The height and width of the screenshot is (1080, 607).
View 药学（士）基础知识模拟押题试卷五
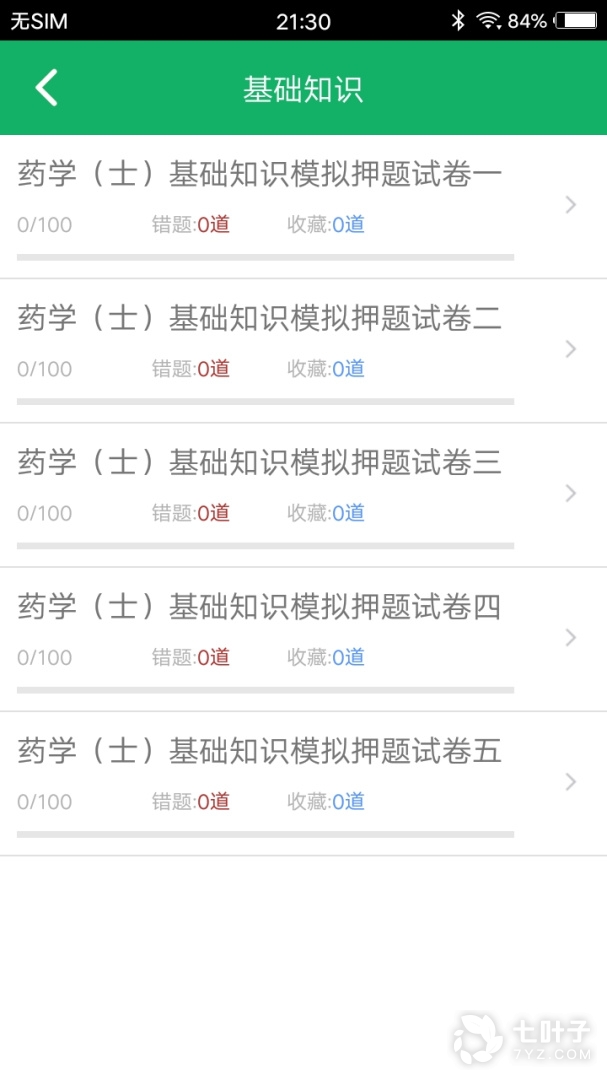(260, 751)
